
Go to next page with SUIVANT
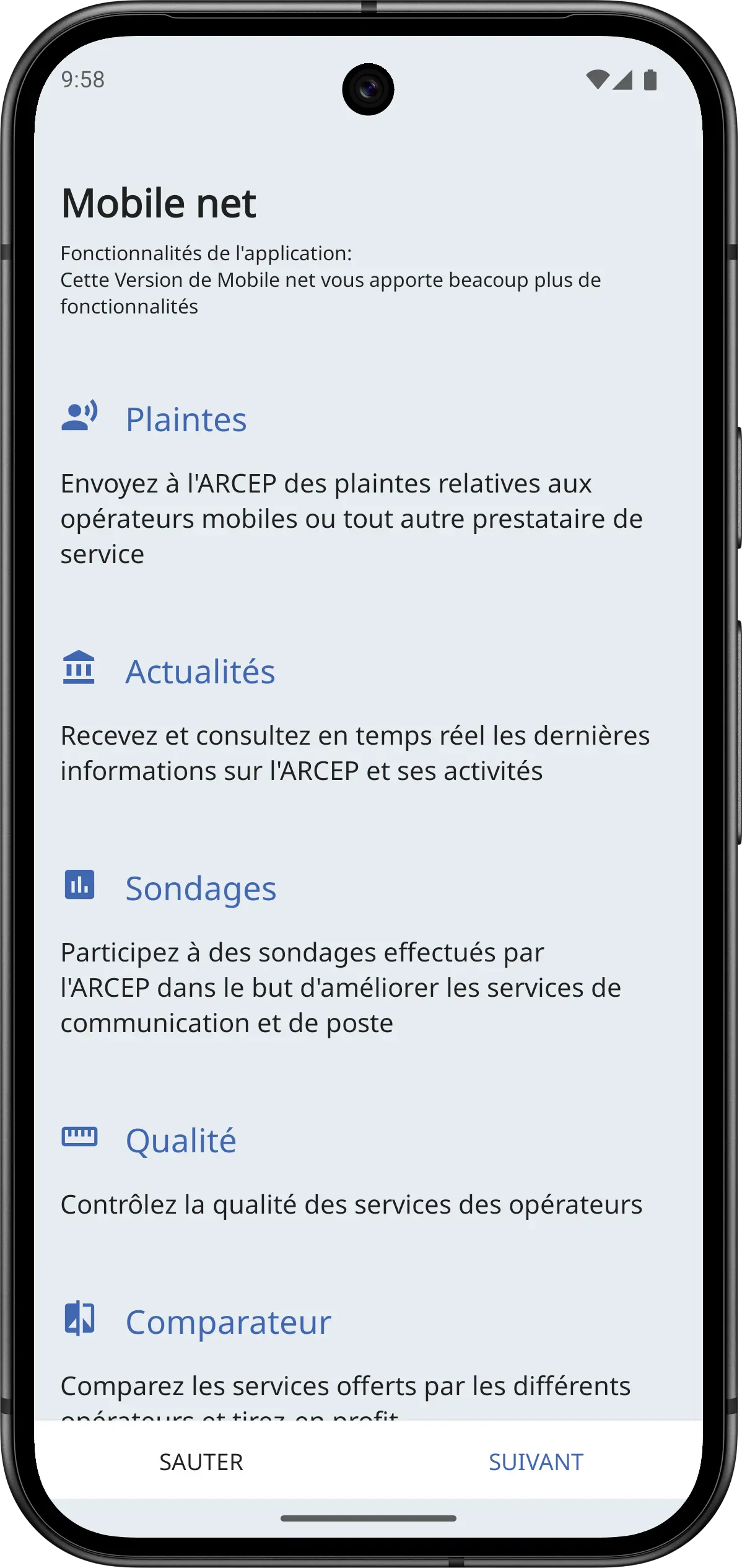click(x=536, y=1462)
